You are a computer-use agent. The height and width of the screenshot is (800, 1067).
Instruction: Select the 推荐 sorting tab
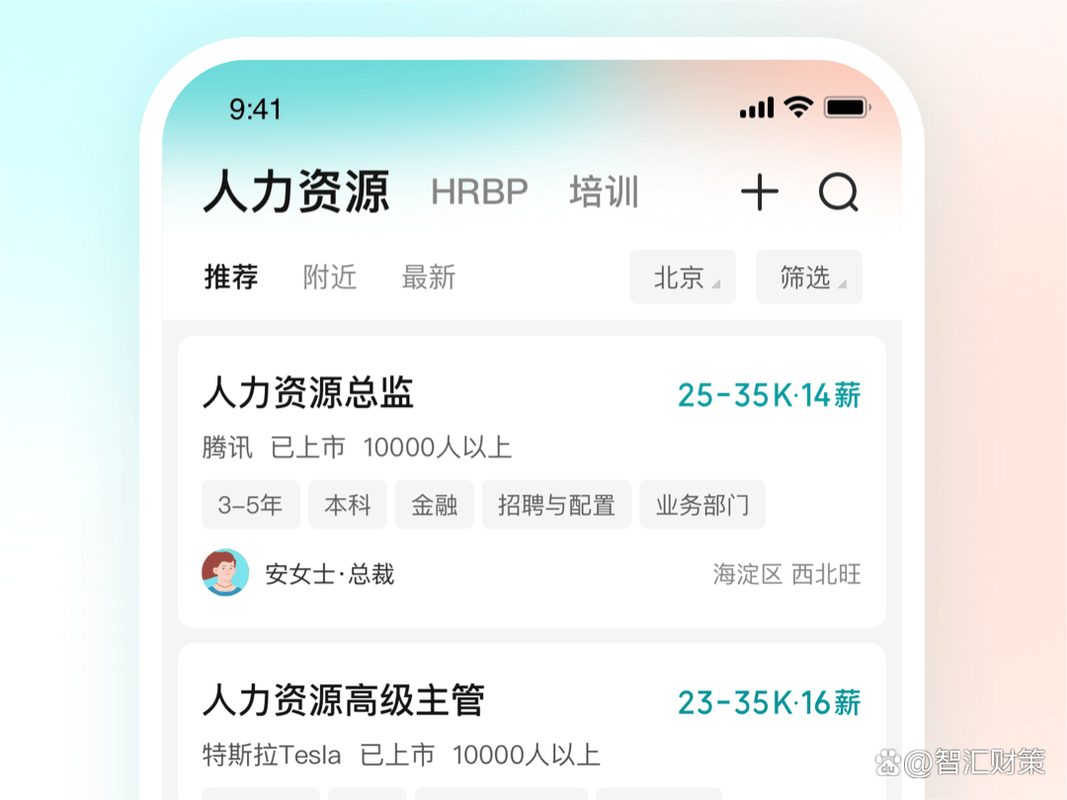coord(231,277)
